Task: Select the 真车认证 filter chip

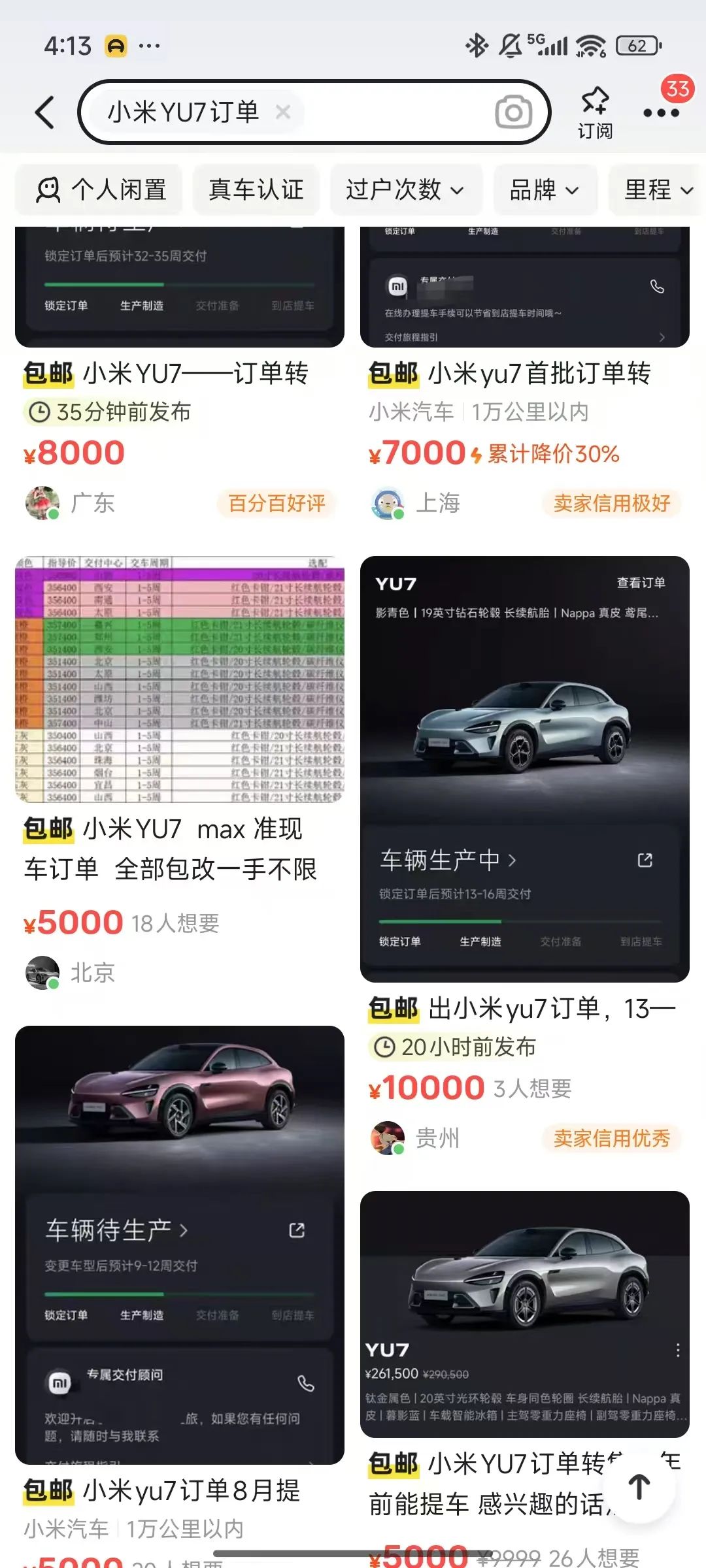Action: tap(256, 190)
